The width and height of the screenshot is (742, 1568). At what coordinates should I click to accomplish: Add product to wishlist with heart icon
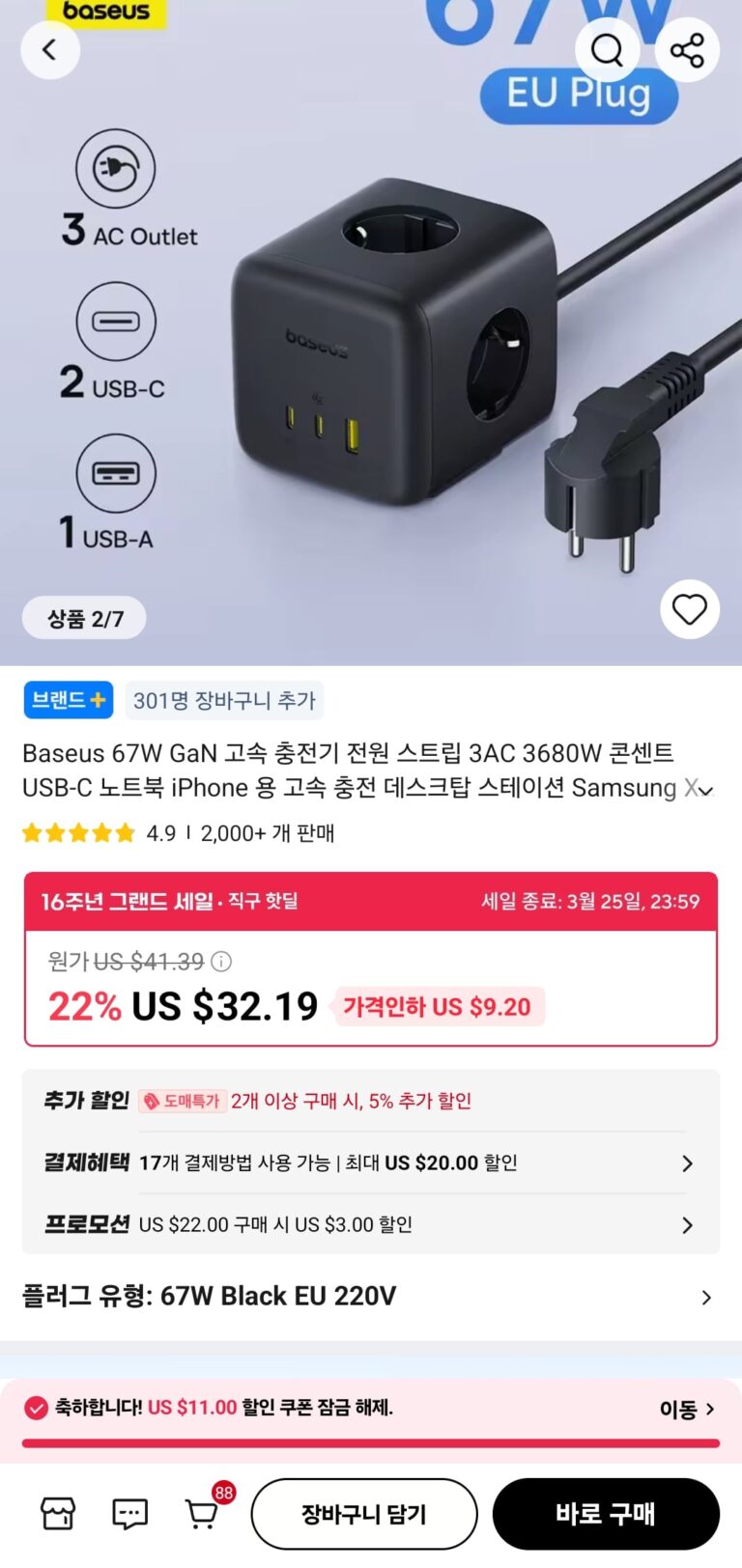(x=690, y=609)
